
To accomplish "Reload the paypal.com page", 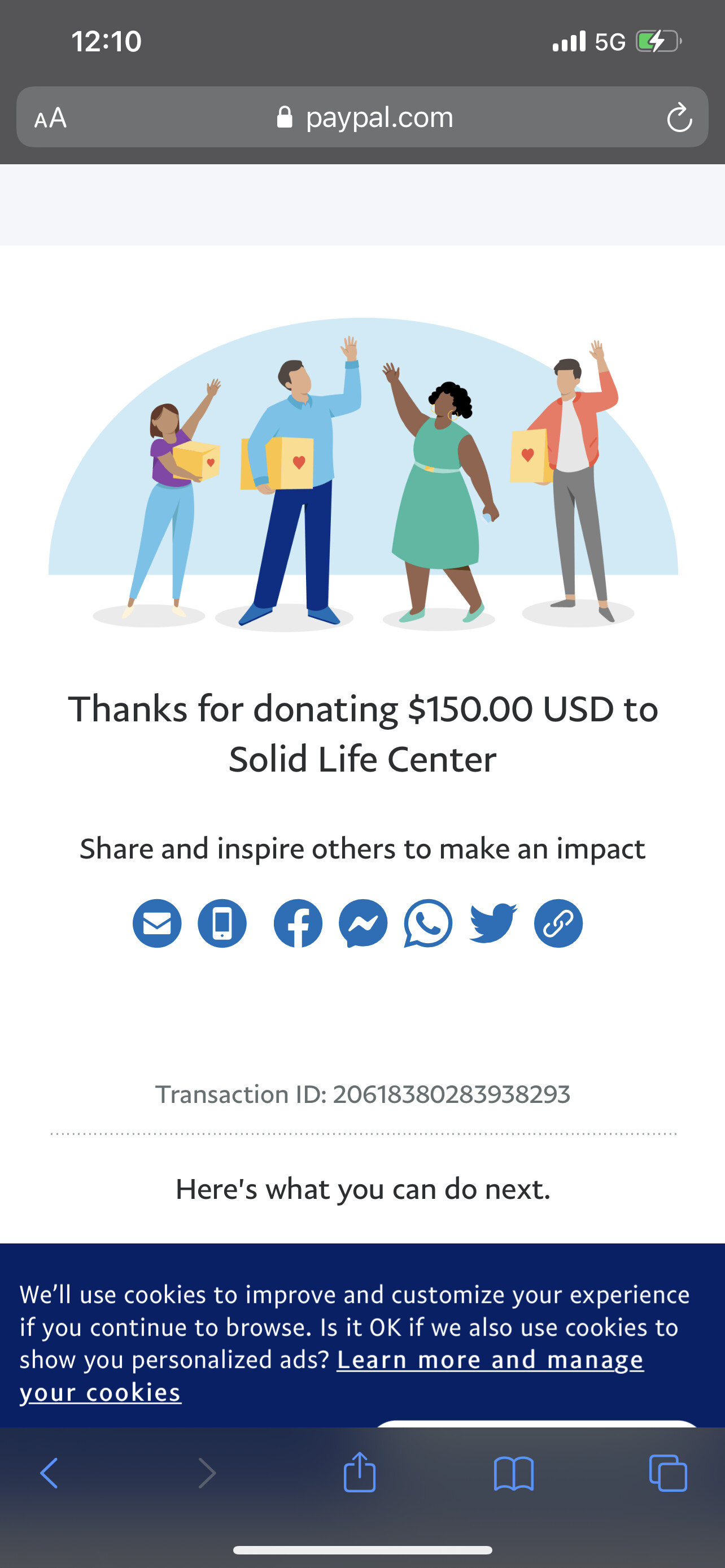I will click(679, 117).
